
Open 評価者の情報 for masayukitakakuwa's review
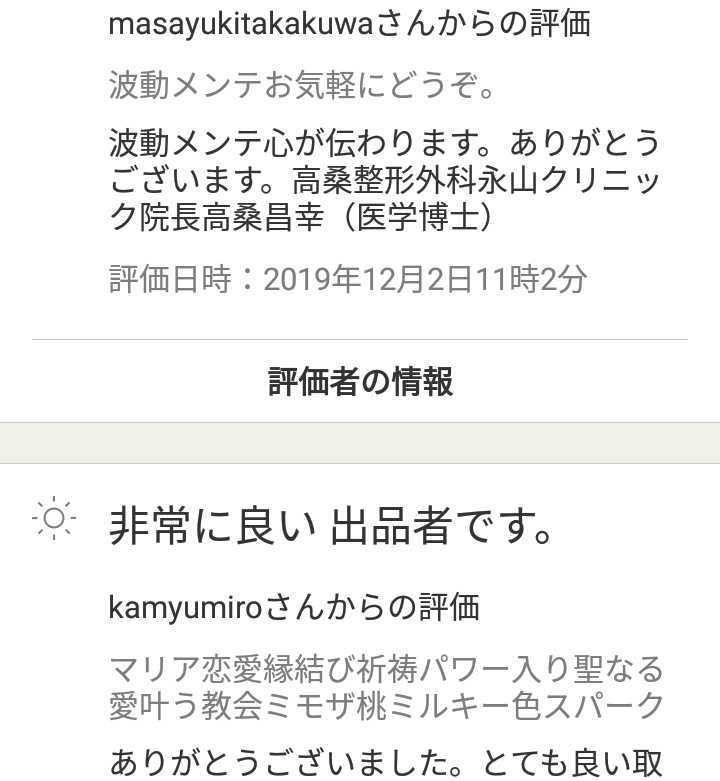(x=360, y=382)
